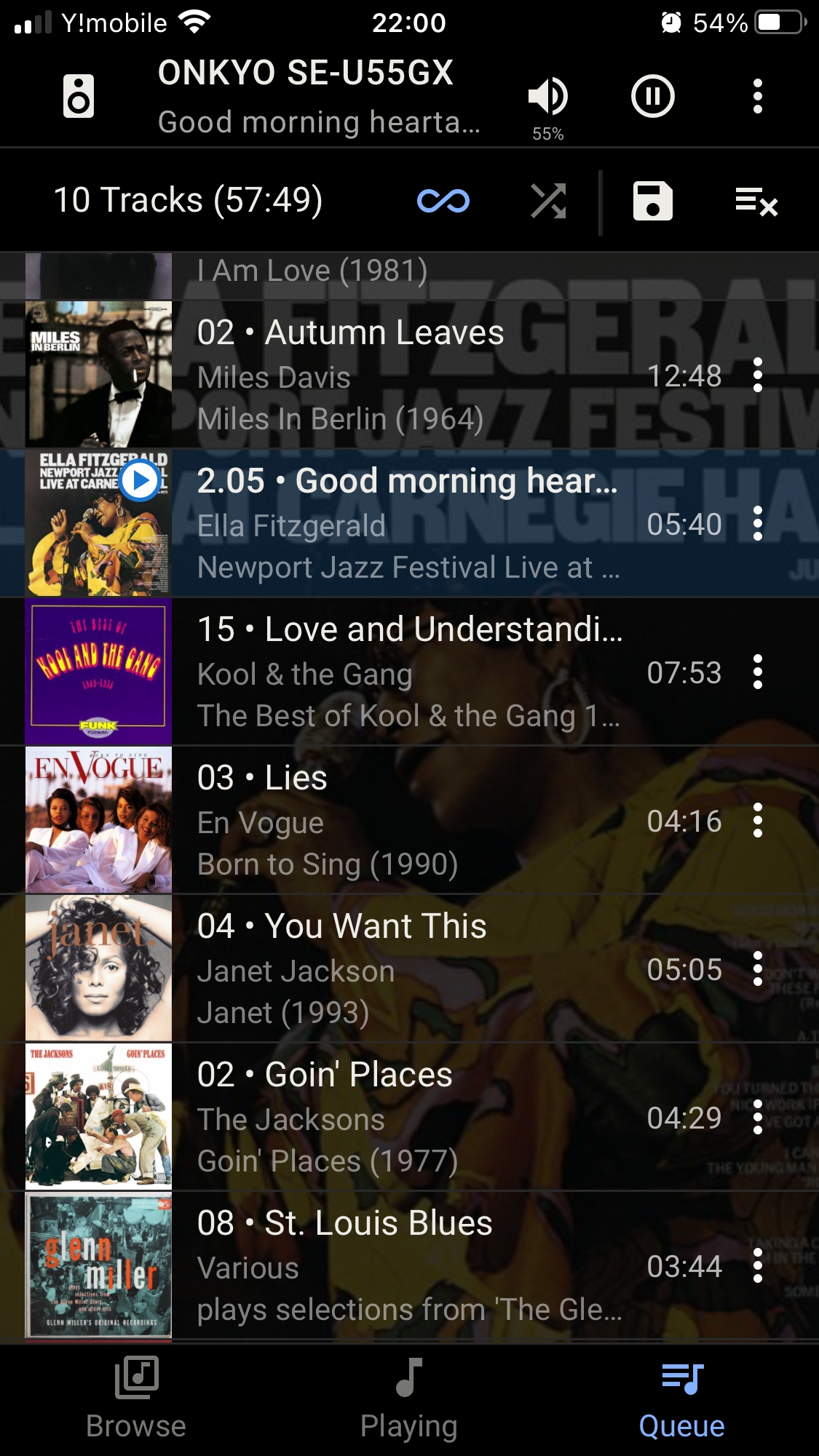
Task: Toggle the repeat infinity icon
Action: (443, 201)
